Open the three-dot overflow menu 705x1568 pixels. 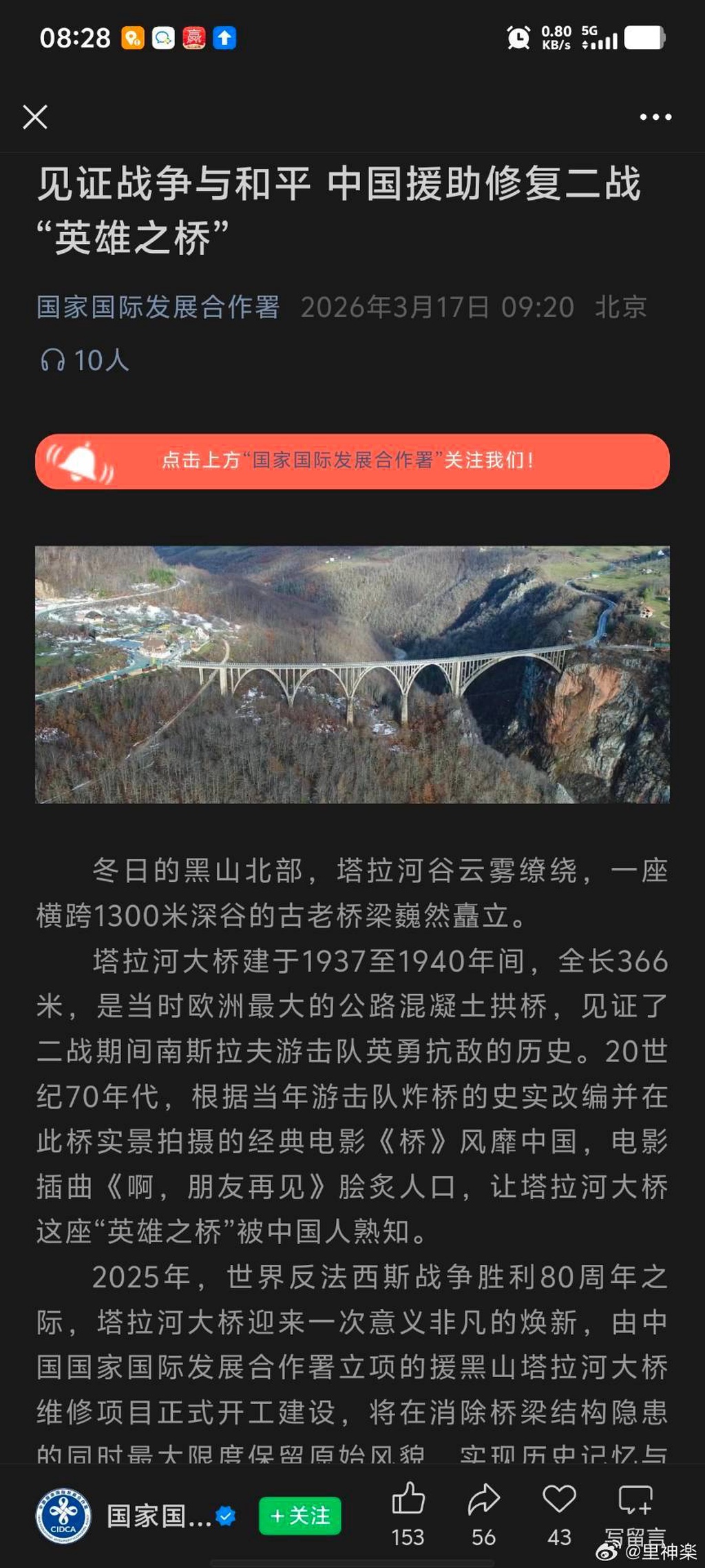[x=655, y=117]
